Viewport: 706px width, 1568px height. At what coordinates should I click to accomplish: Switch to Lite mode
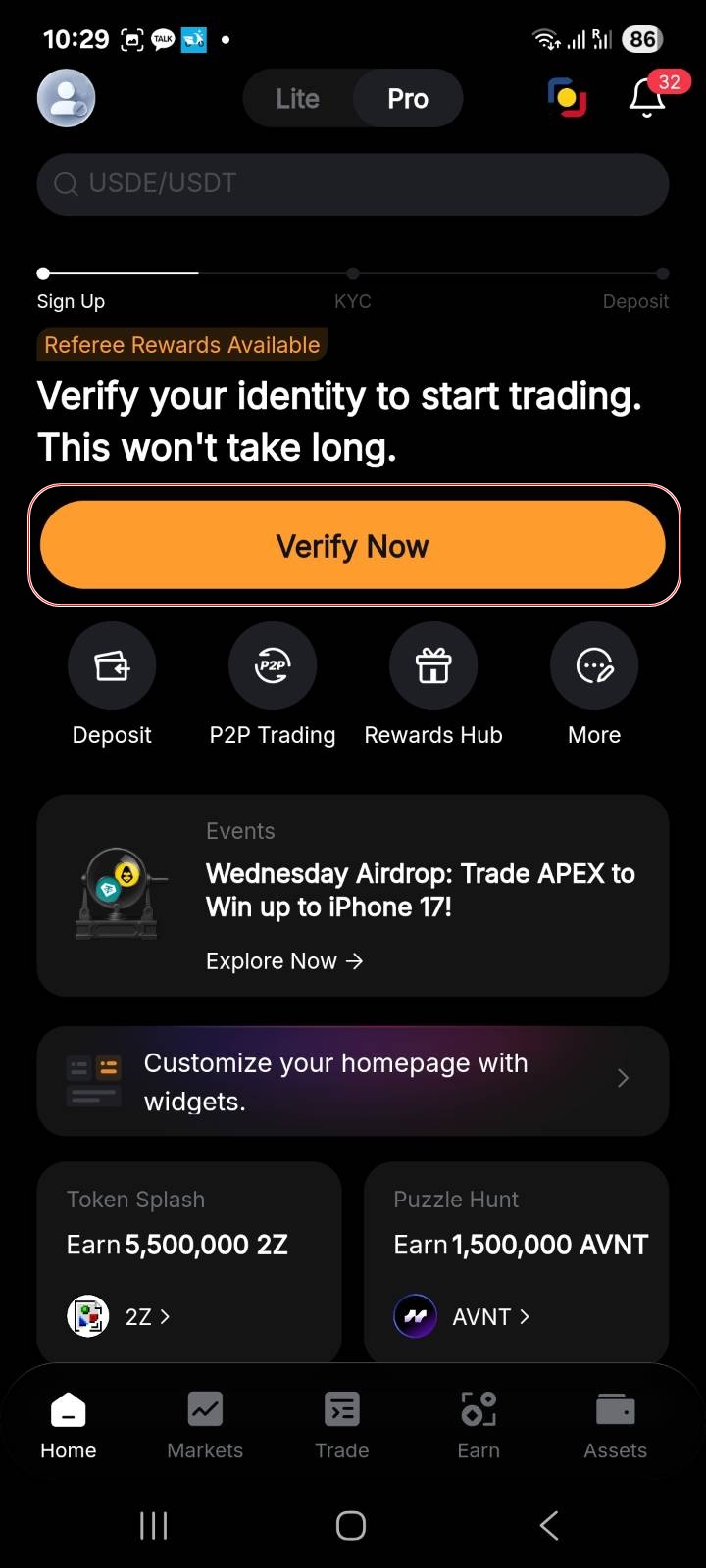(297, 98)
